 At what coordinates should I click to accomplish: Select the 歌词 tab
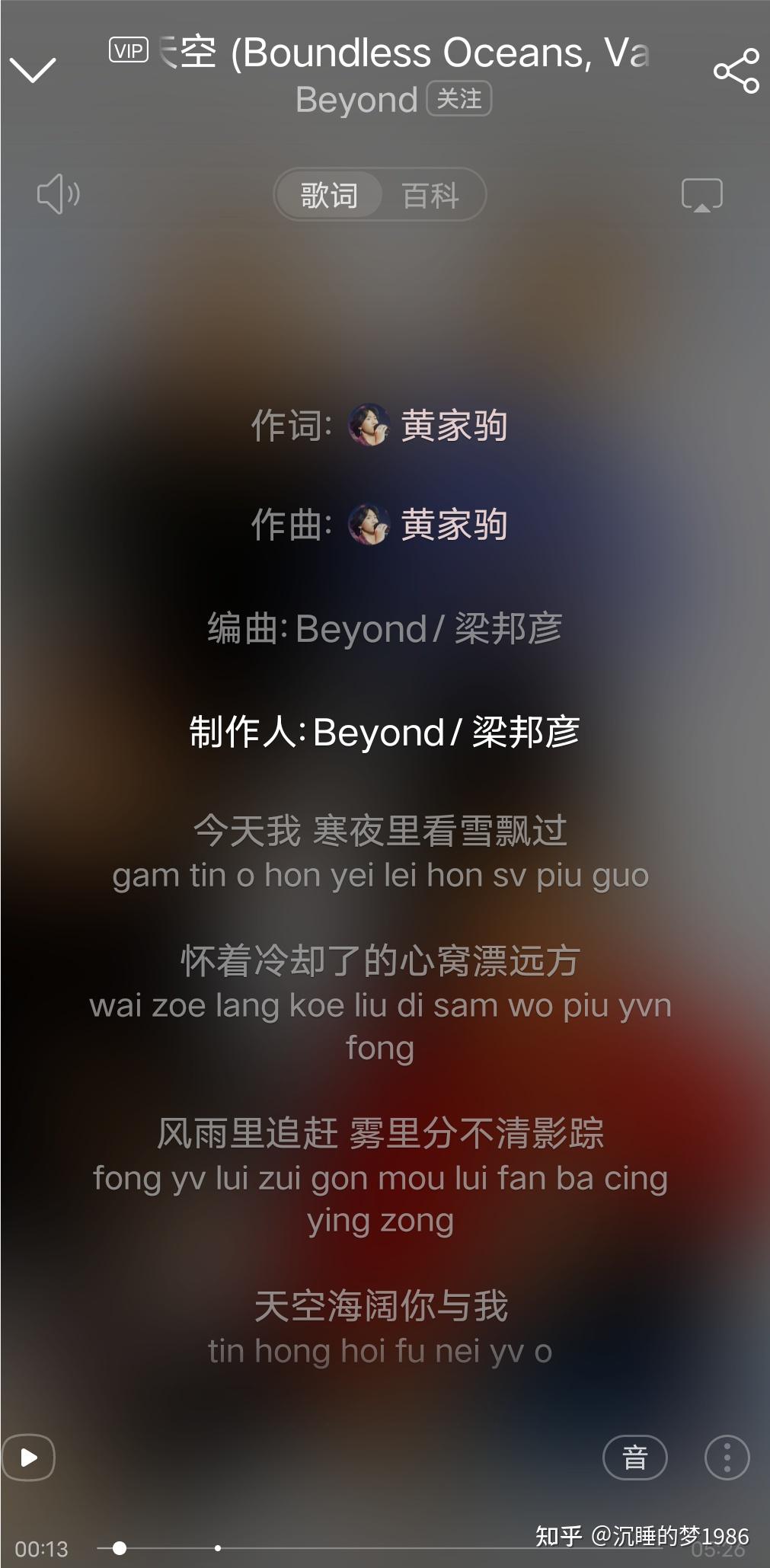[x=329, y=195]
